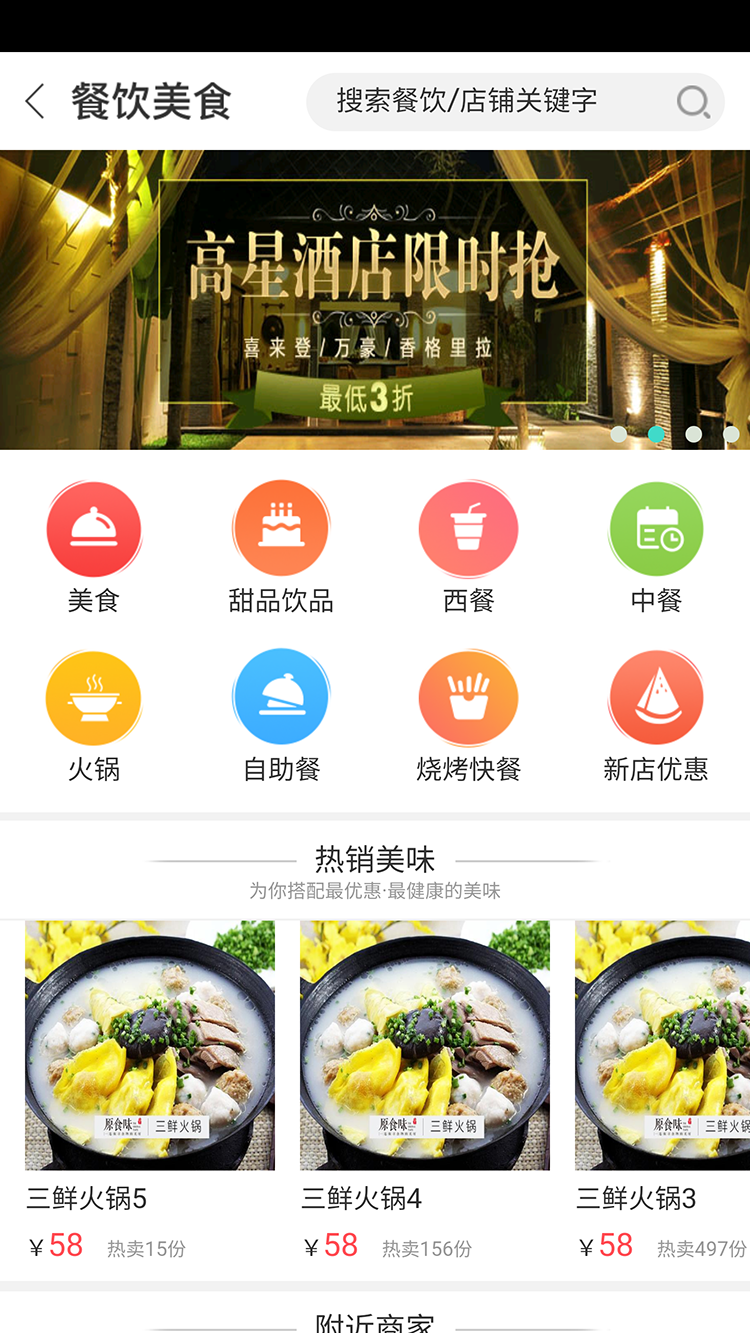The height and width of the screenshot is (1333, 750).
Task: Select the third carousel indicator dot
Action: coord(693,434)
